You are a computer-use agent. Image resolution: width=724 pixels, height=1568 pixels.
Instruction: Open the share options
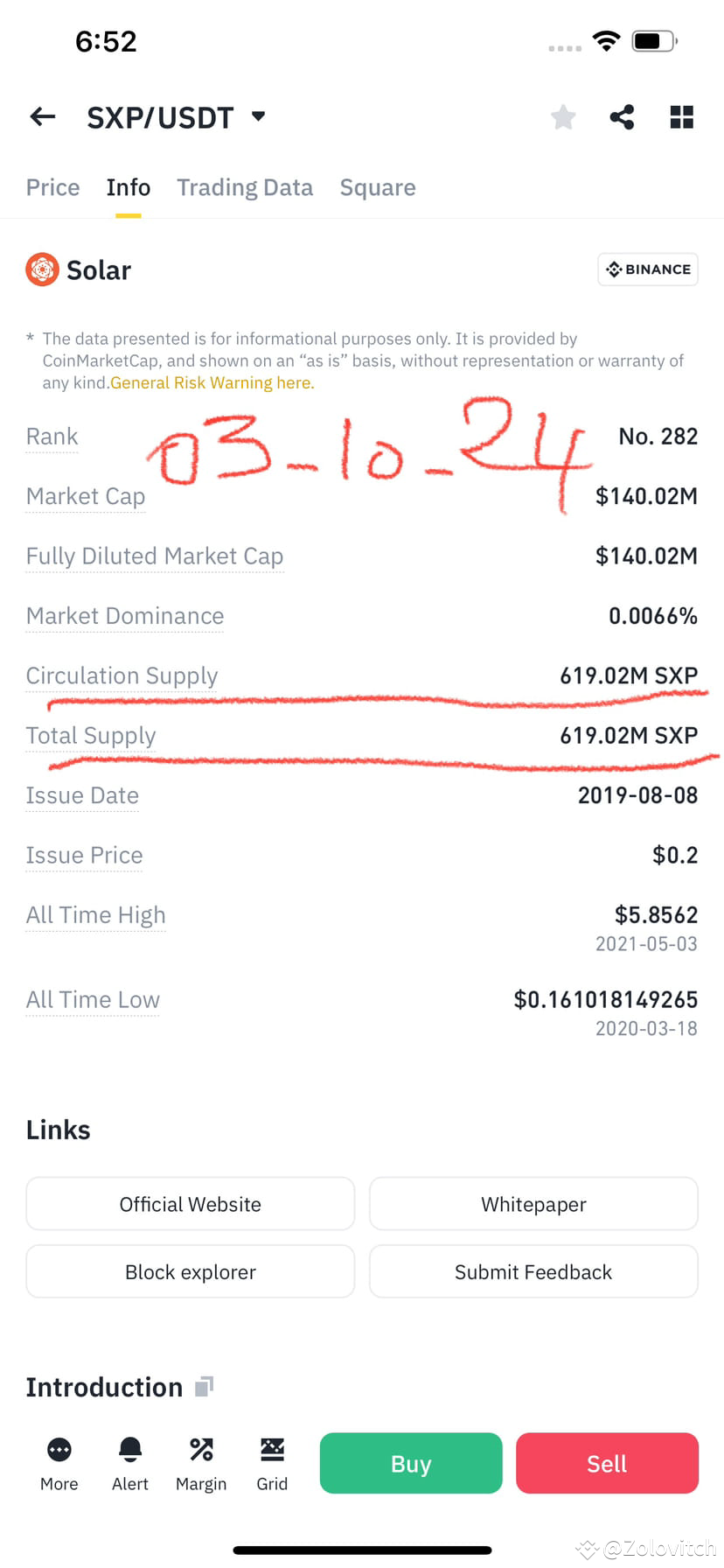coord(622,116)
